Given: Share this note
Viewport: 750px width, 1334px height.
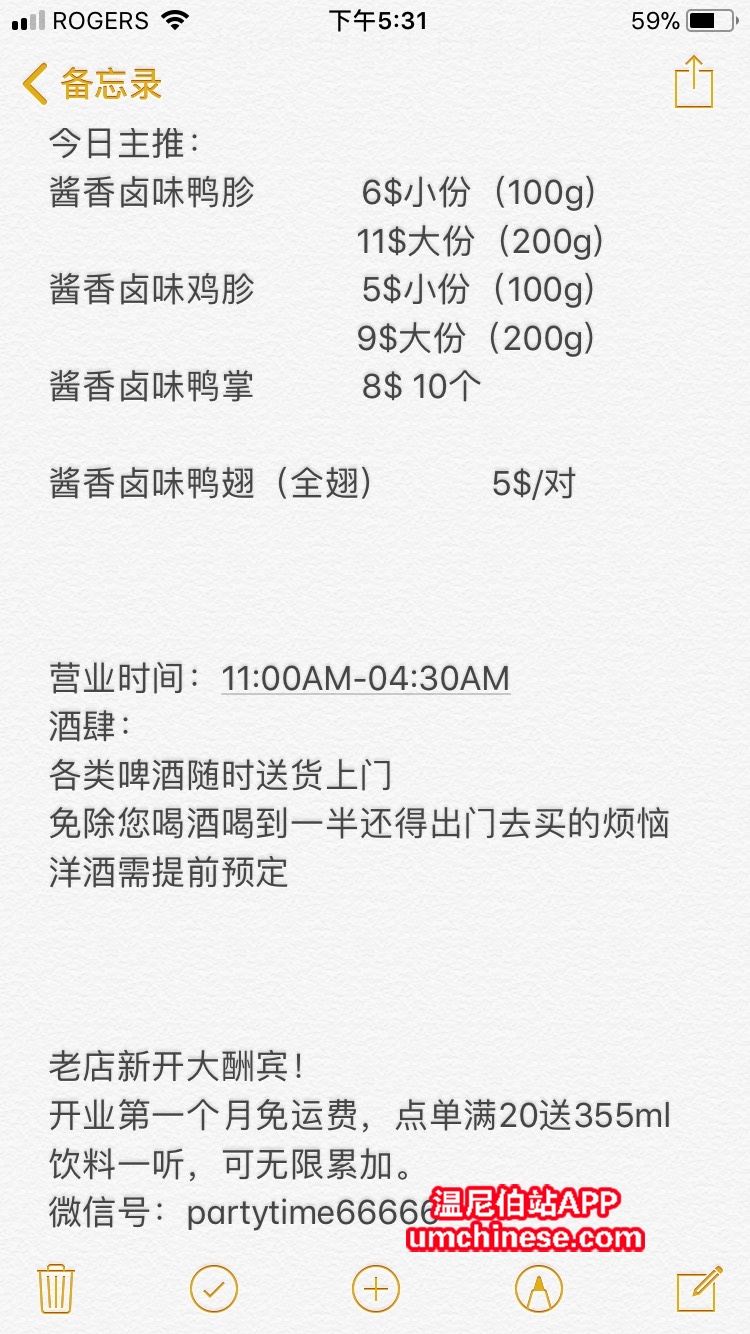Looking at the screenshot, I should (x=693, y=82).
